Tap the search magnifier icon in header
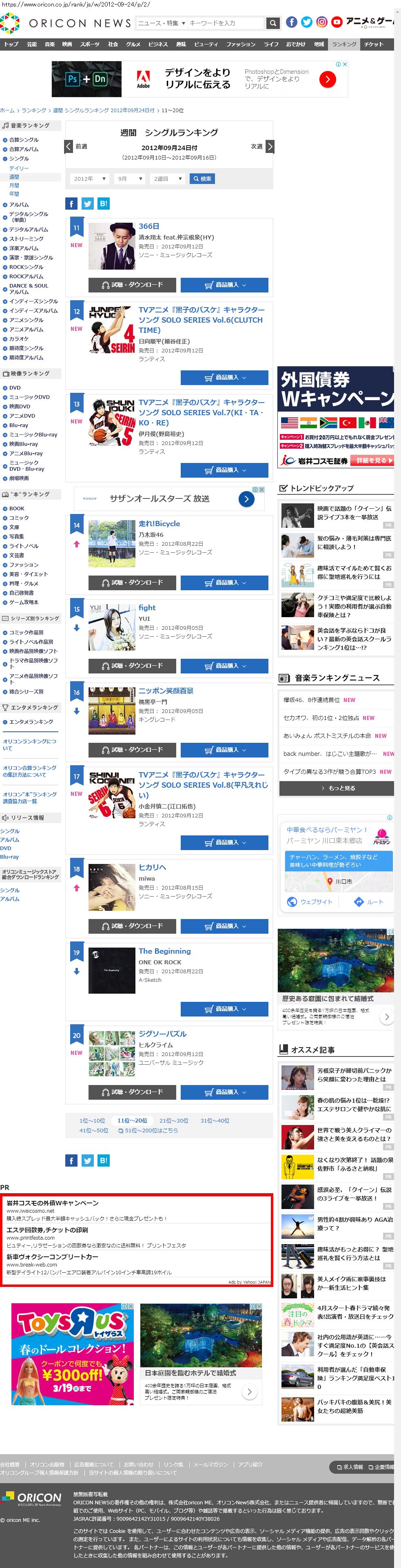The image size is (401, 1568). coord(273,23)
